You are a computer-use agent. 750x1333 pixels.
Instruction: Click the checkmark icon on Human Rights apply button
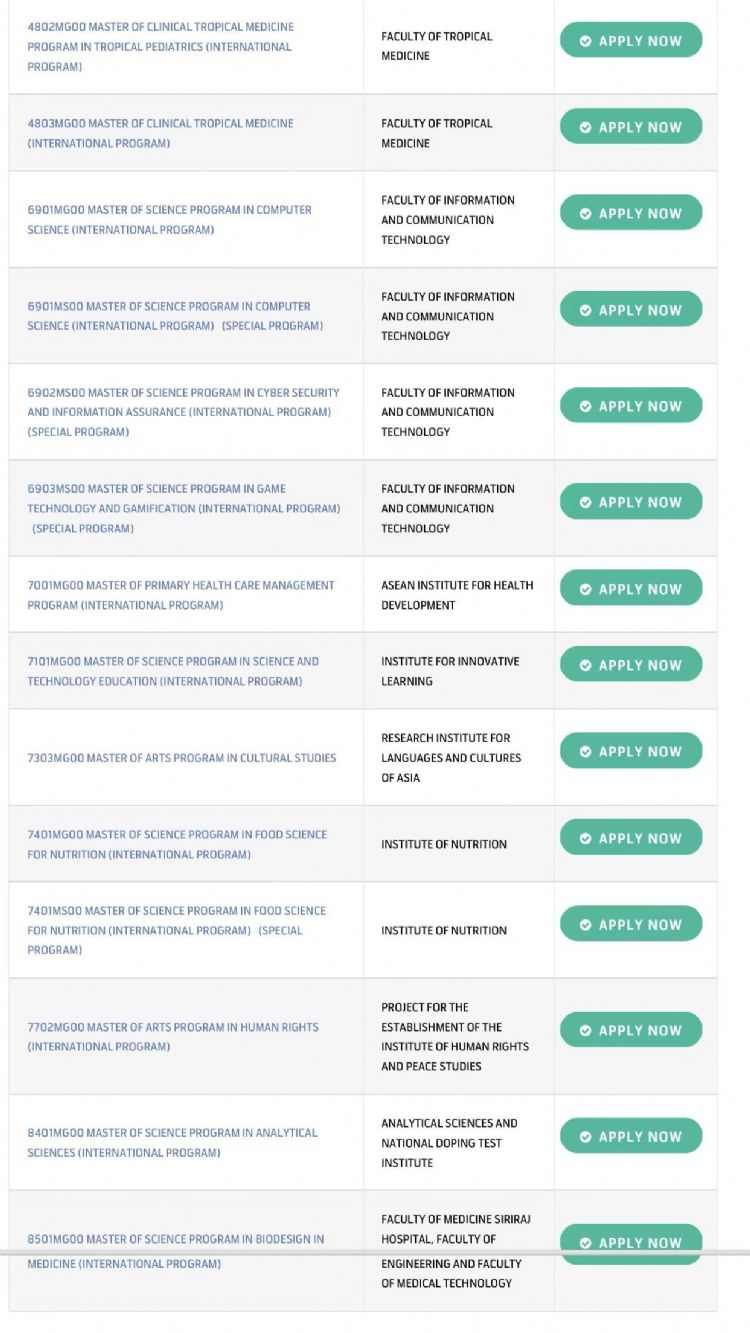tap(585, 1029)
